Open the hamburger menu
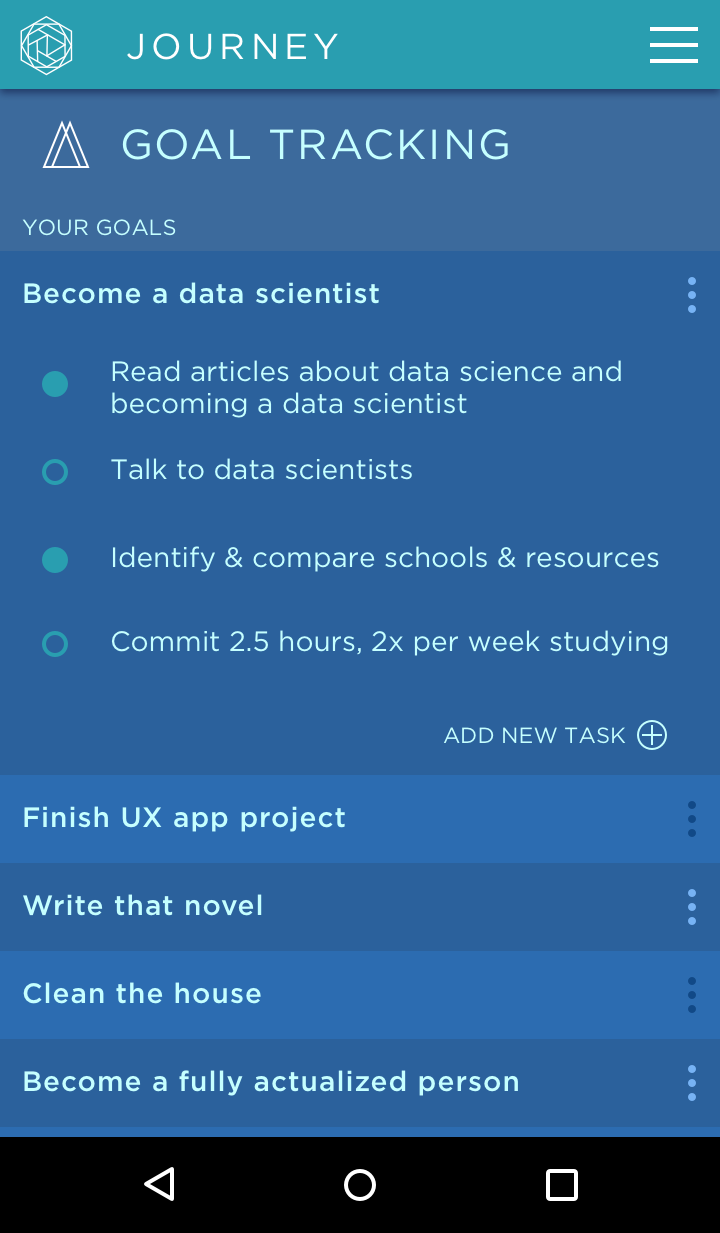Screen dimensions: 720x1233 pos(673,45)
